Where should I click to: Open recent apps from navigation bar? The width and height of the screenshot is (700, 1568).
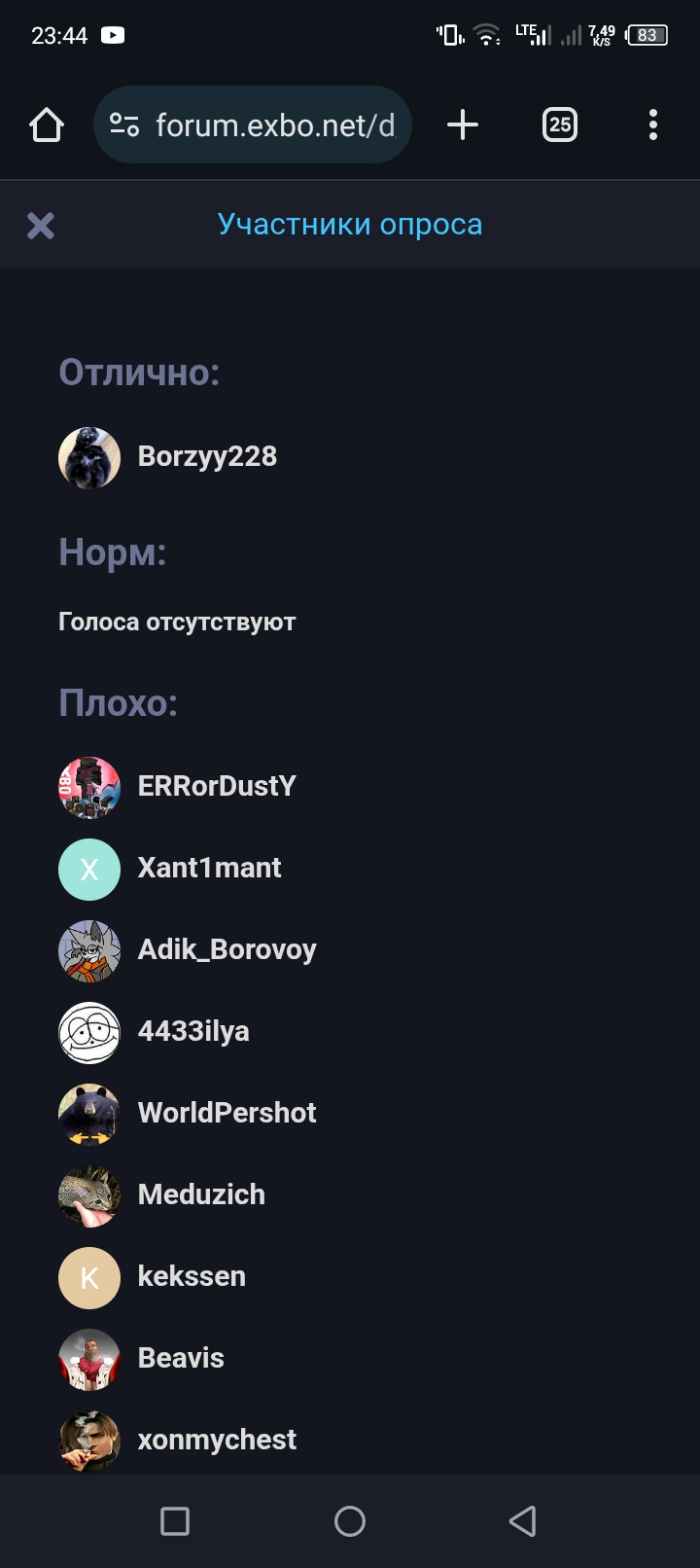tap(175, 1521)
